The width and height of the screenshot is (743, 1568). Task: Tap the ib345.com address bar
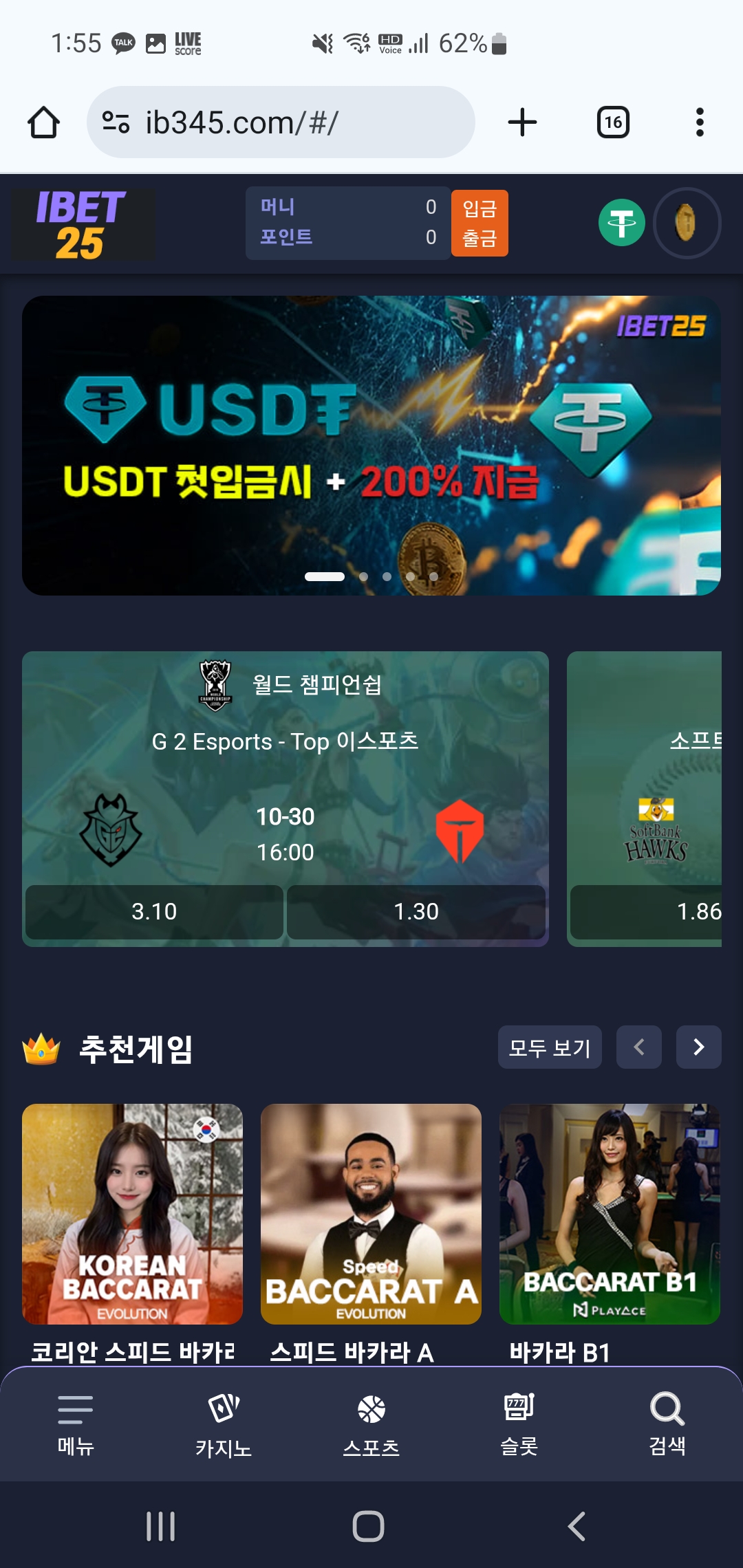tap(281, 122)
